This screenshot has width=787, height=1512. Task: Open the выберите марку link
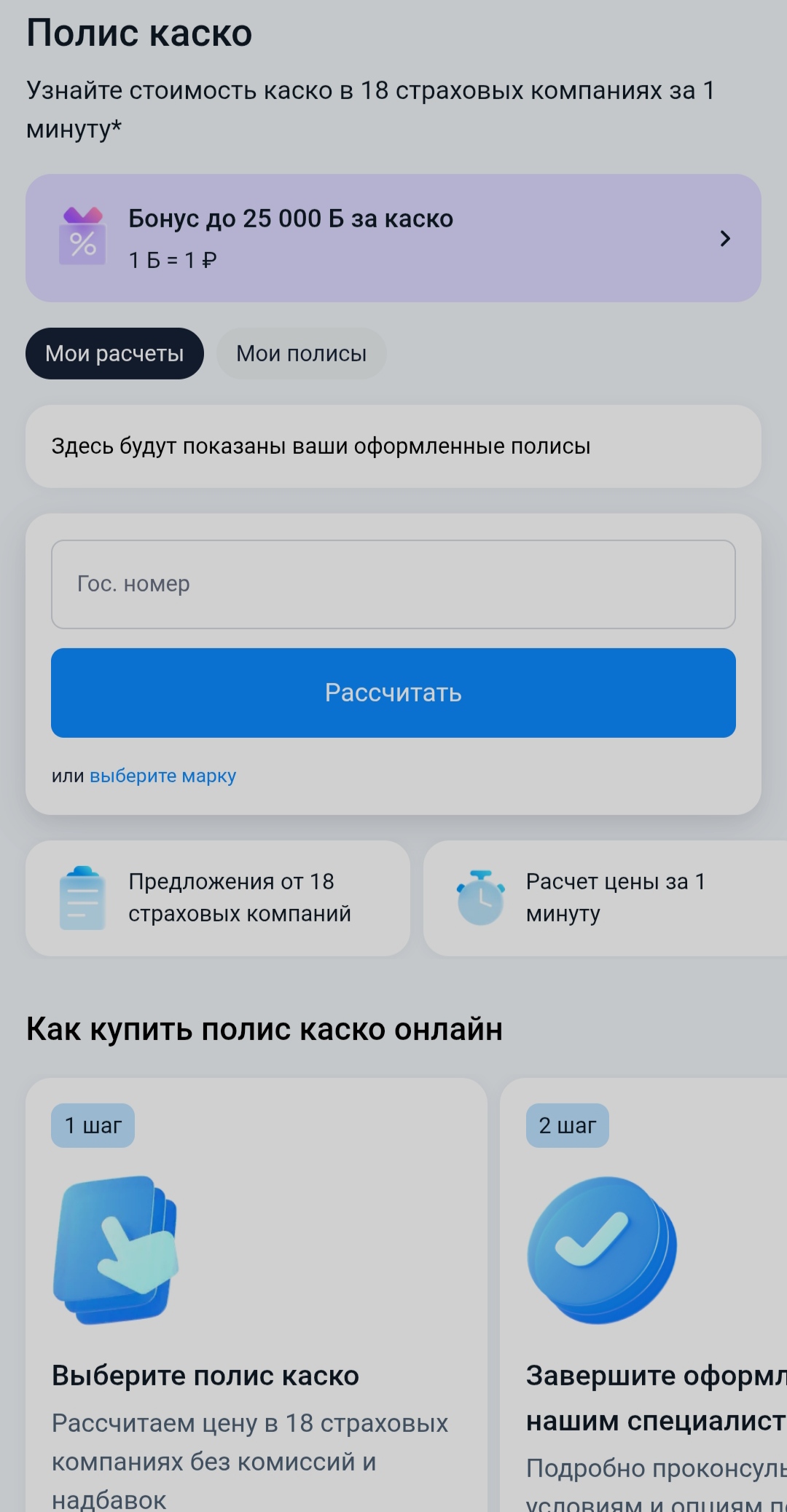(x=163, y=776)
